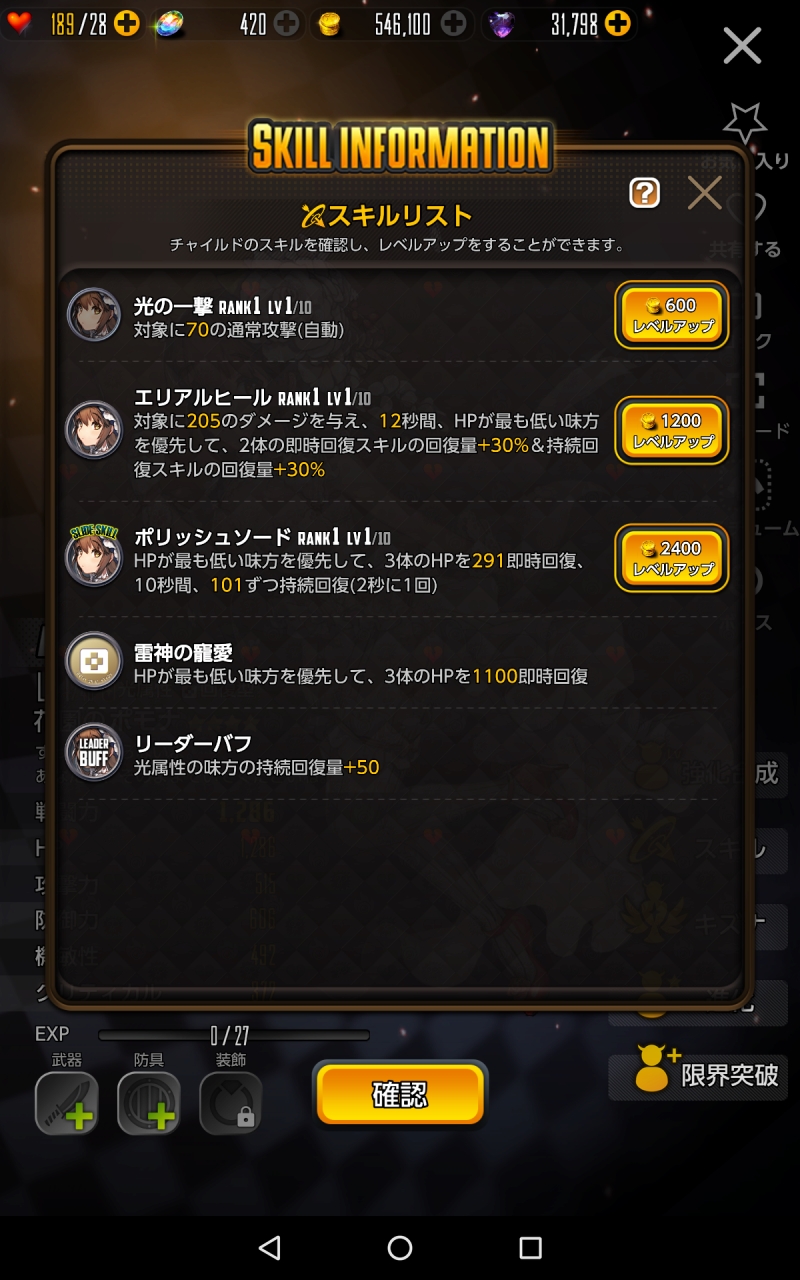
Task: Add more purple crystals
Action: (617, 24)
